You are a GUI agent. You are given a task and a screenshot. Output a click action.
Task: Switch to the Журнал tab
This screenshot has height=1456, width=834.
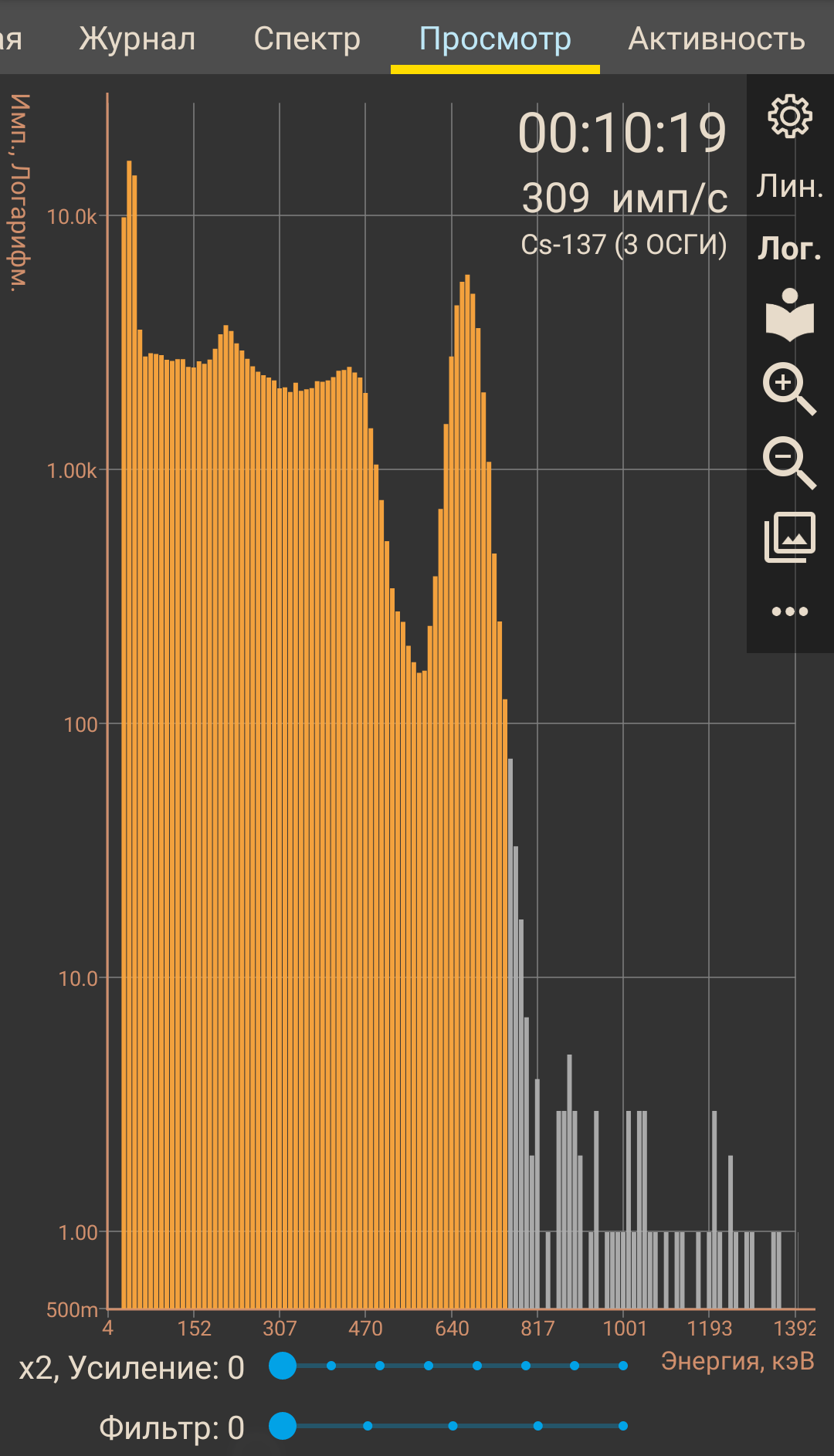click(137, 39)
